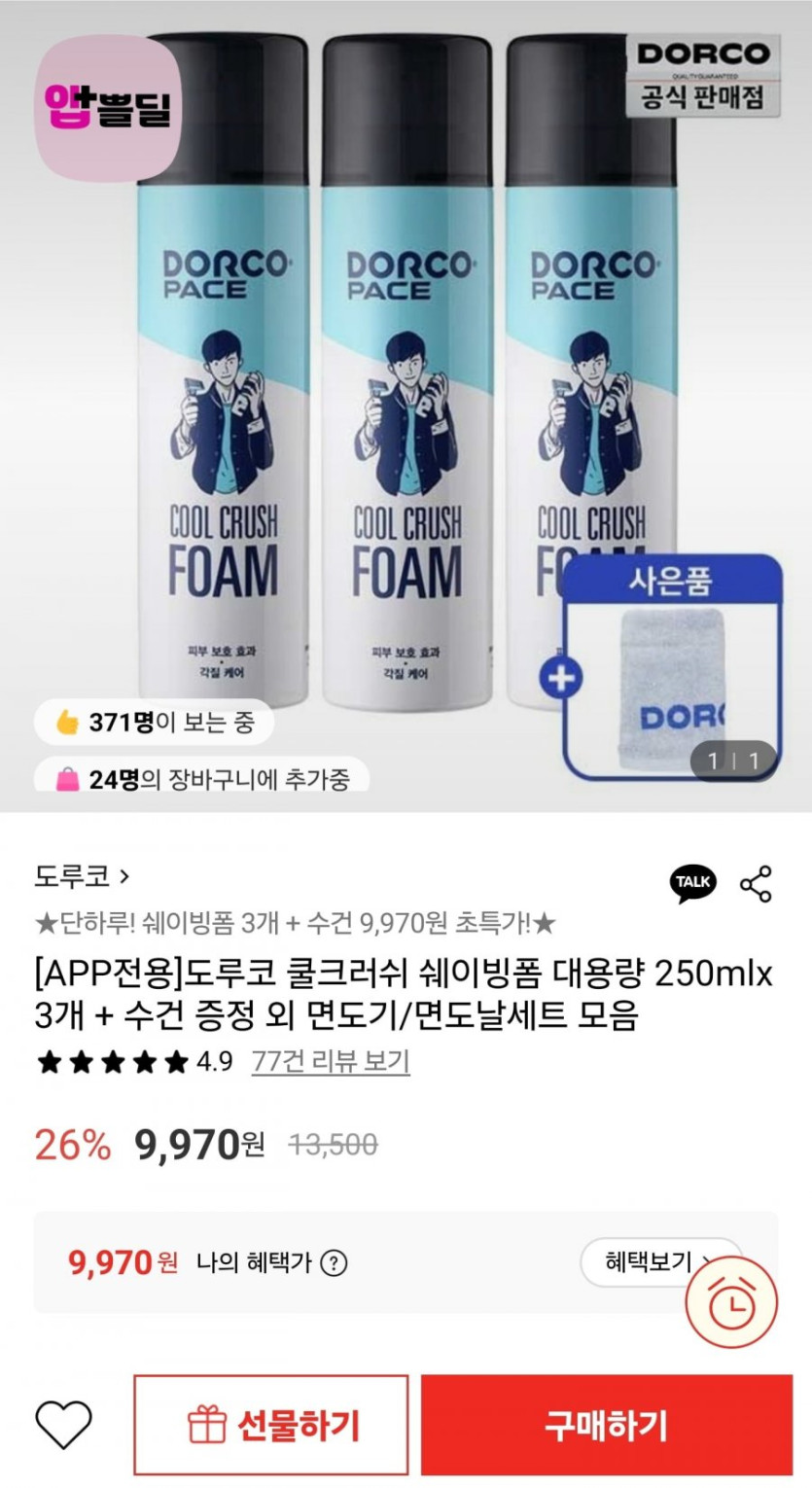
Task: Share via KakaoTalk icon
Action: click(x=693, y=882)
